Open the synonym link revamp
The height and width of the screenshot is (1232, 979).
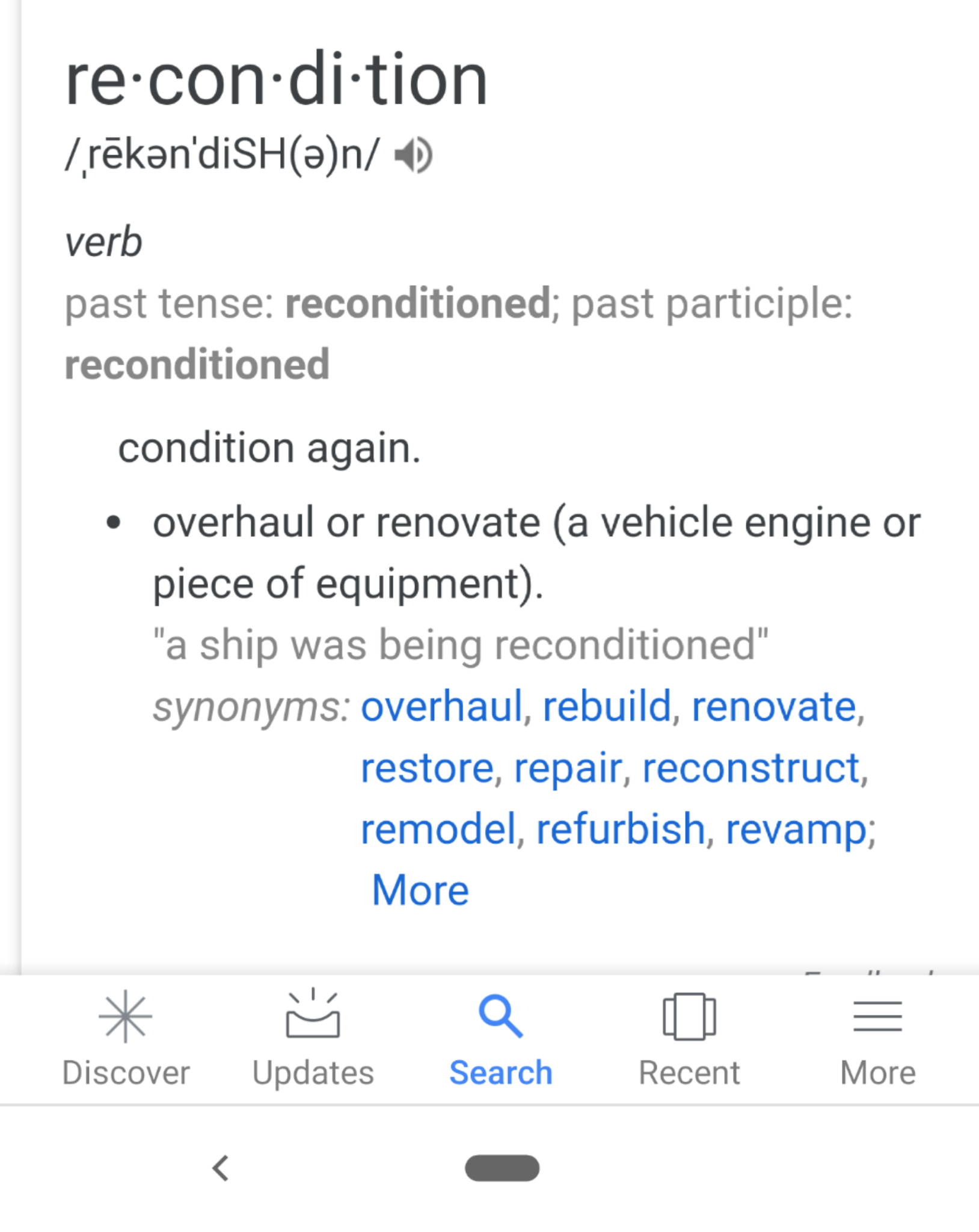click(x=796, y=830)
